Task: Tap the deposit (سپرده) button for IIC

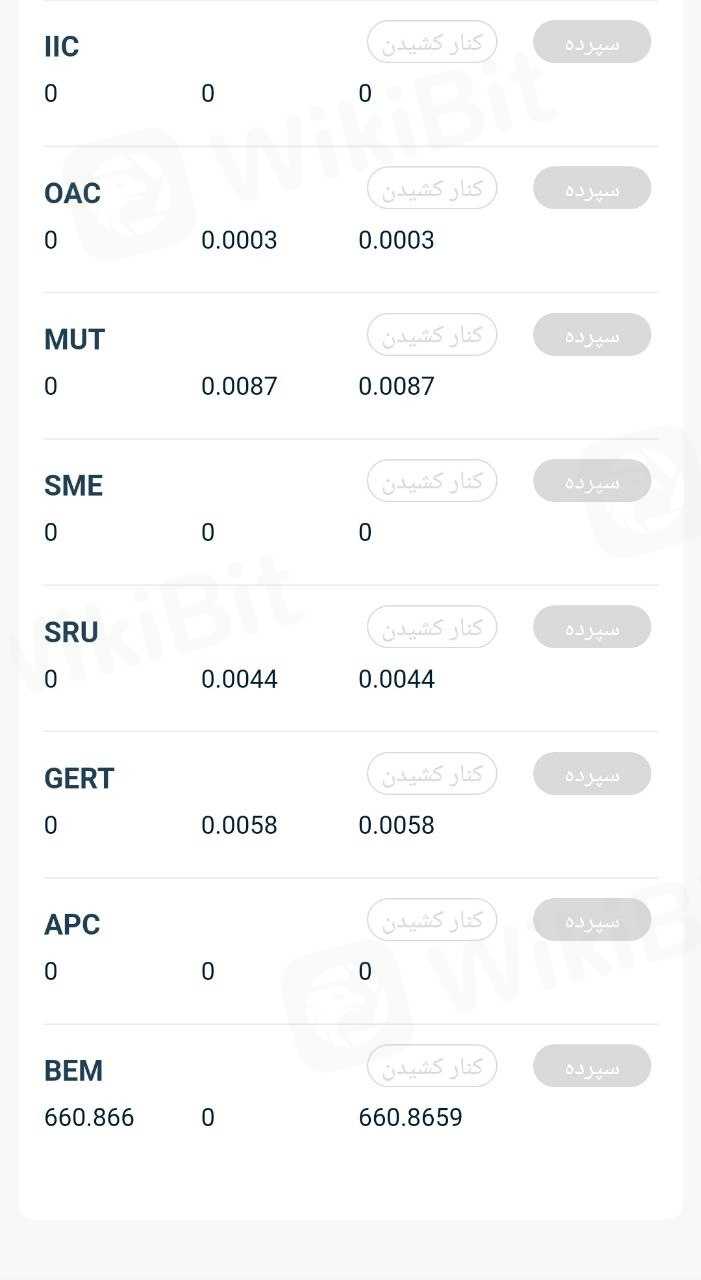Action: [592, 42]
